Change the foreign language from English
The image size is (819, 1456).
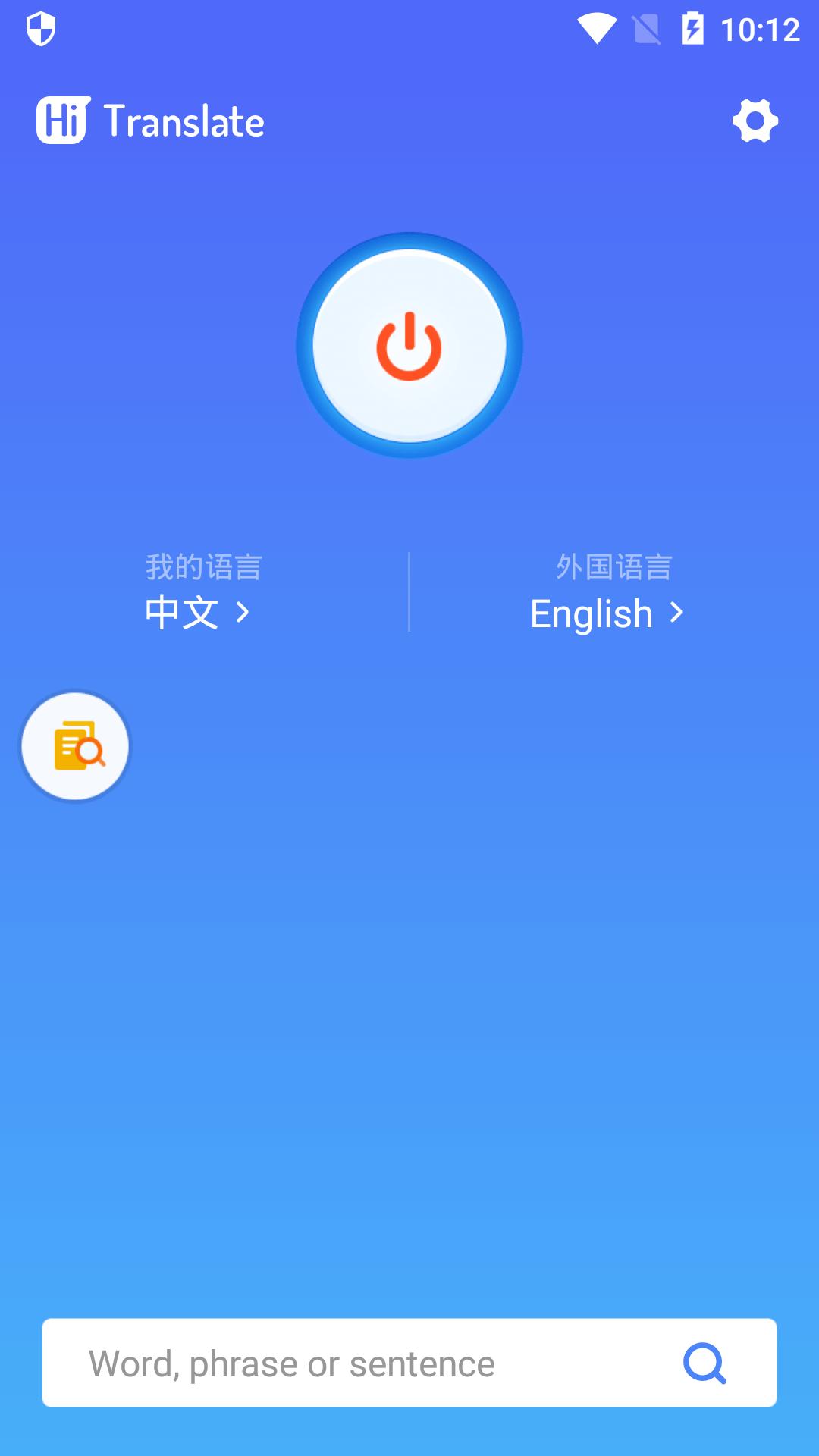click(x=607, y=613)
